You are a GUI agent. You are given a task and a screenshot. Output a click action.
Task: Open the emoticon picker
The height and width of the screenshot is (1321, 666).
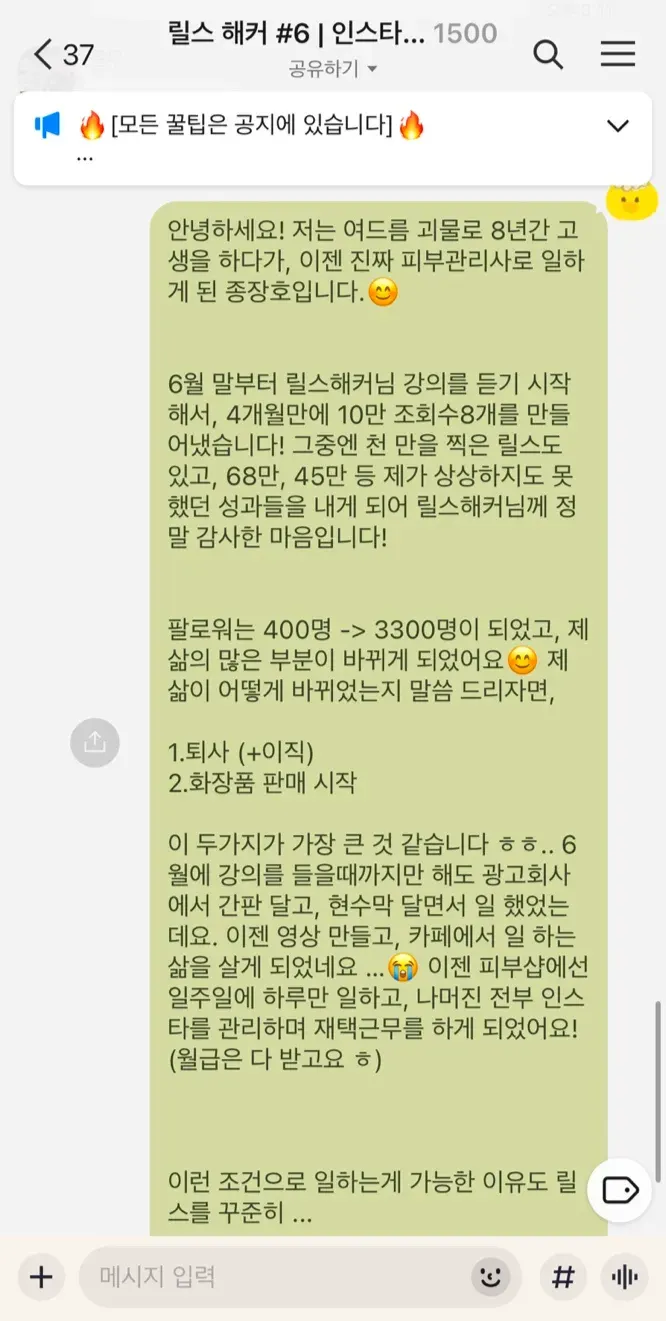tap(489, 1276)
